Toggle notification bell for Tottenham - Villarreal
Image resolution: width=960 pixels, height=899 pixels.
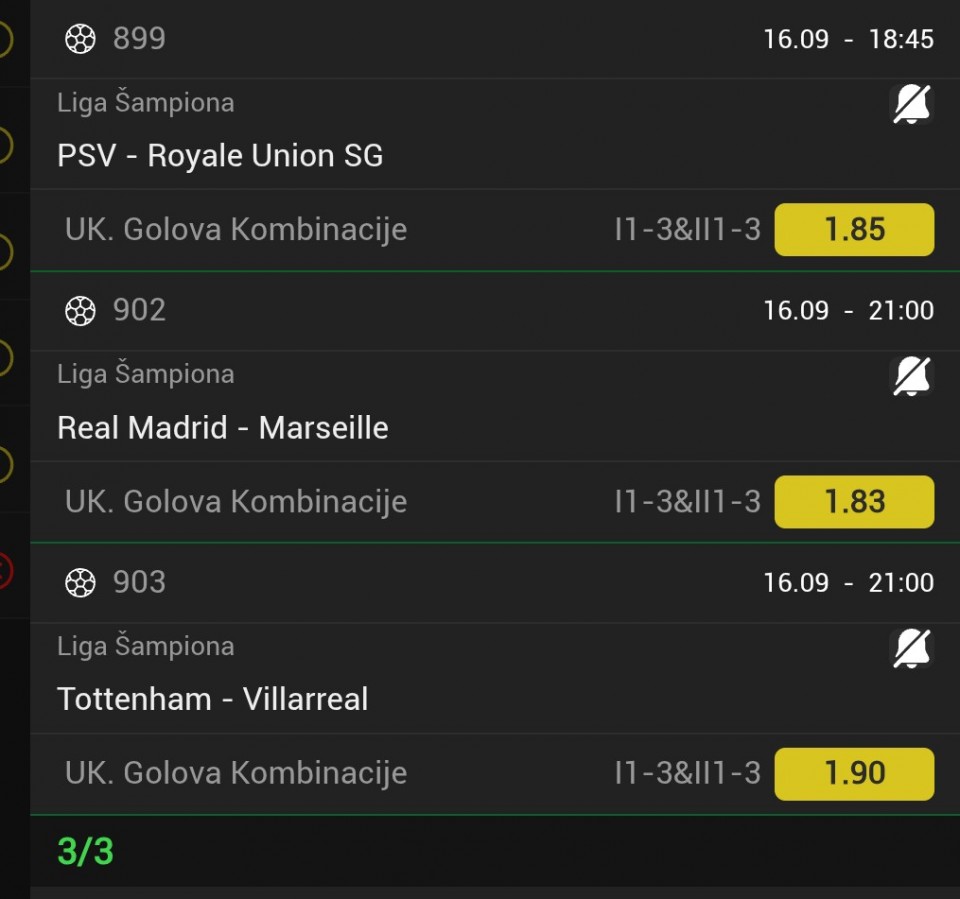(910, 648)
